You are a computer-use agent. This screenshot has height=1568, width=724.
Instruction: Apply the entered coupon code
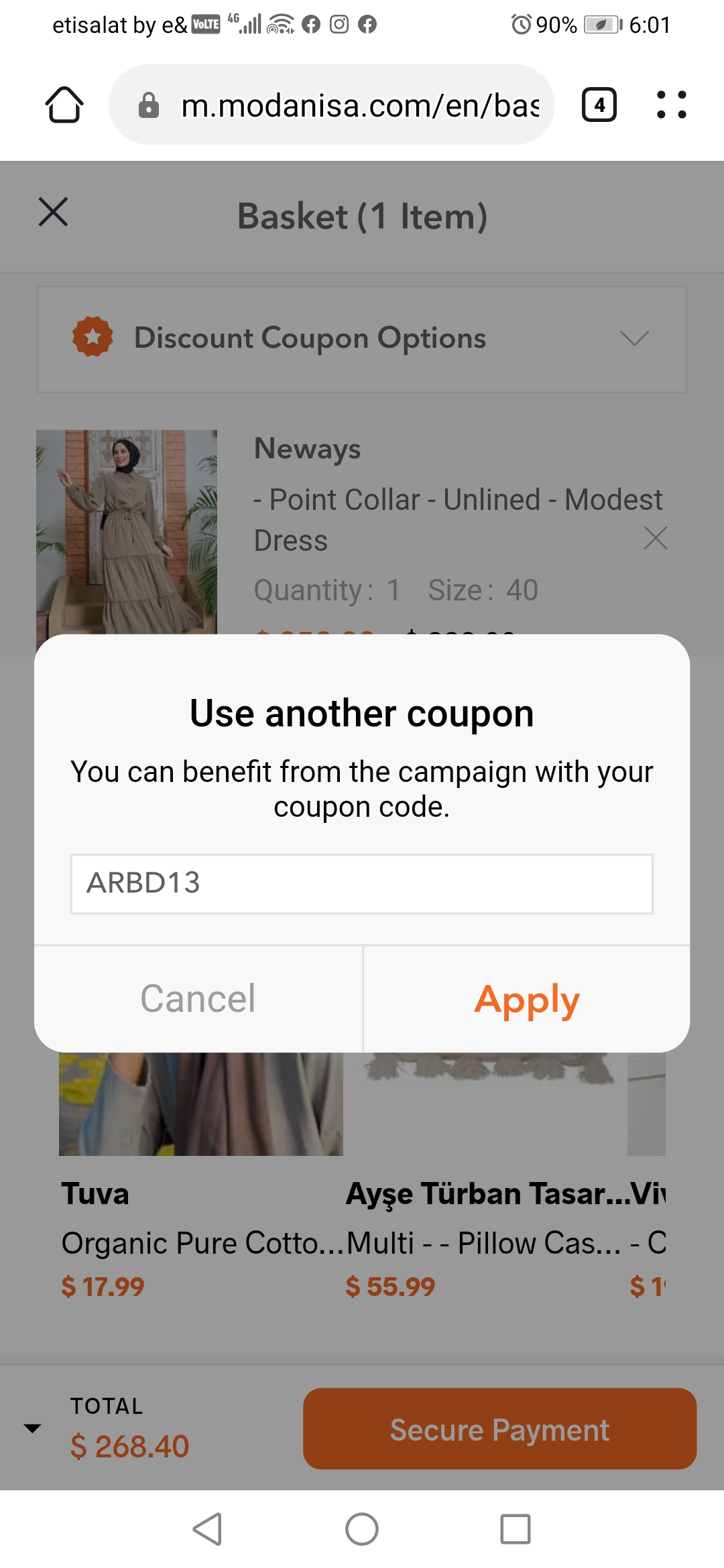coord(527,999)
